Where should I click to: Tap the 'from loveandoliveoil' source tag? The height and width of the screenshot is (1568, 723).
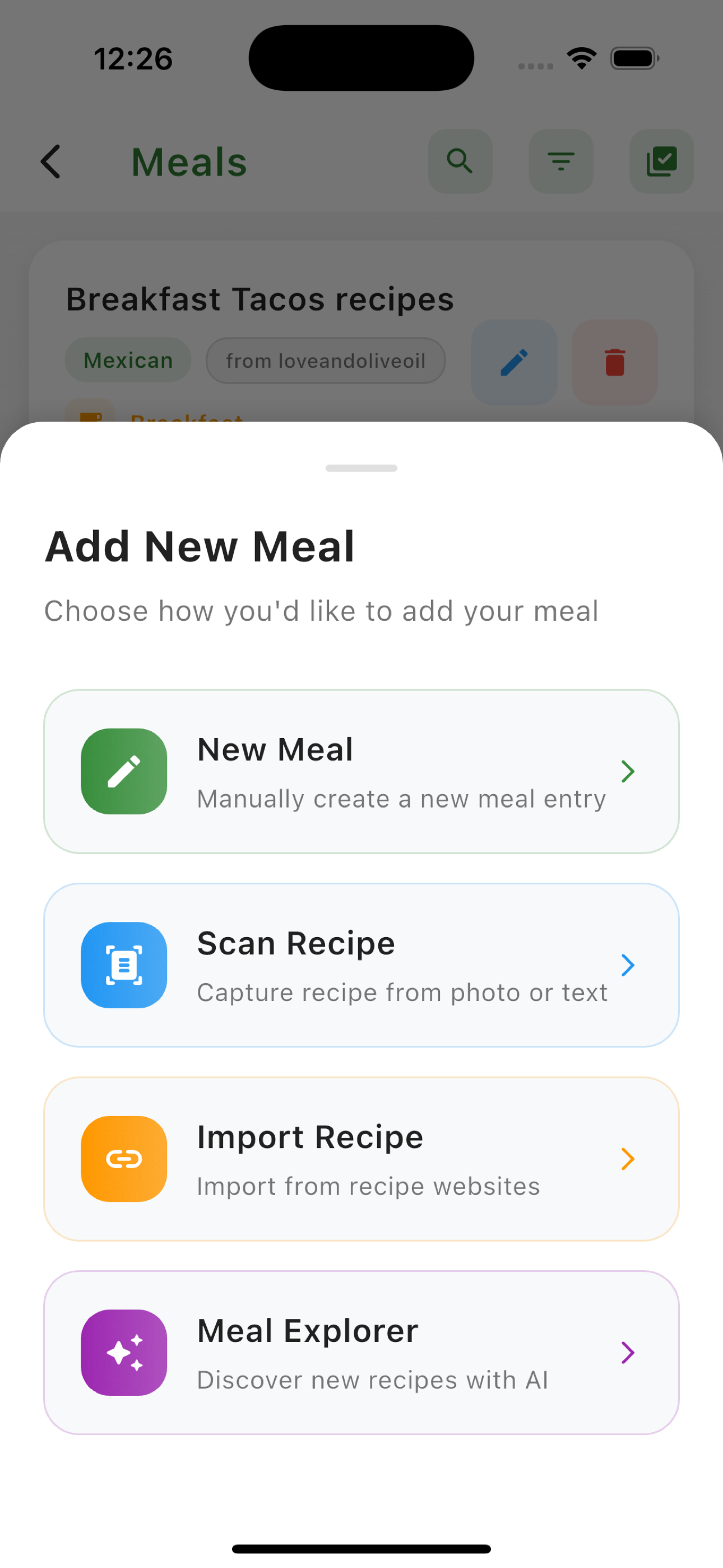[326, 359]
